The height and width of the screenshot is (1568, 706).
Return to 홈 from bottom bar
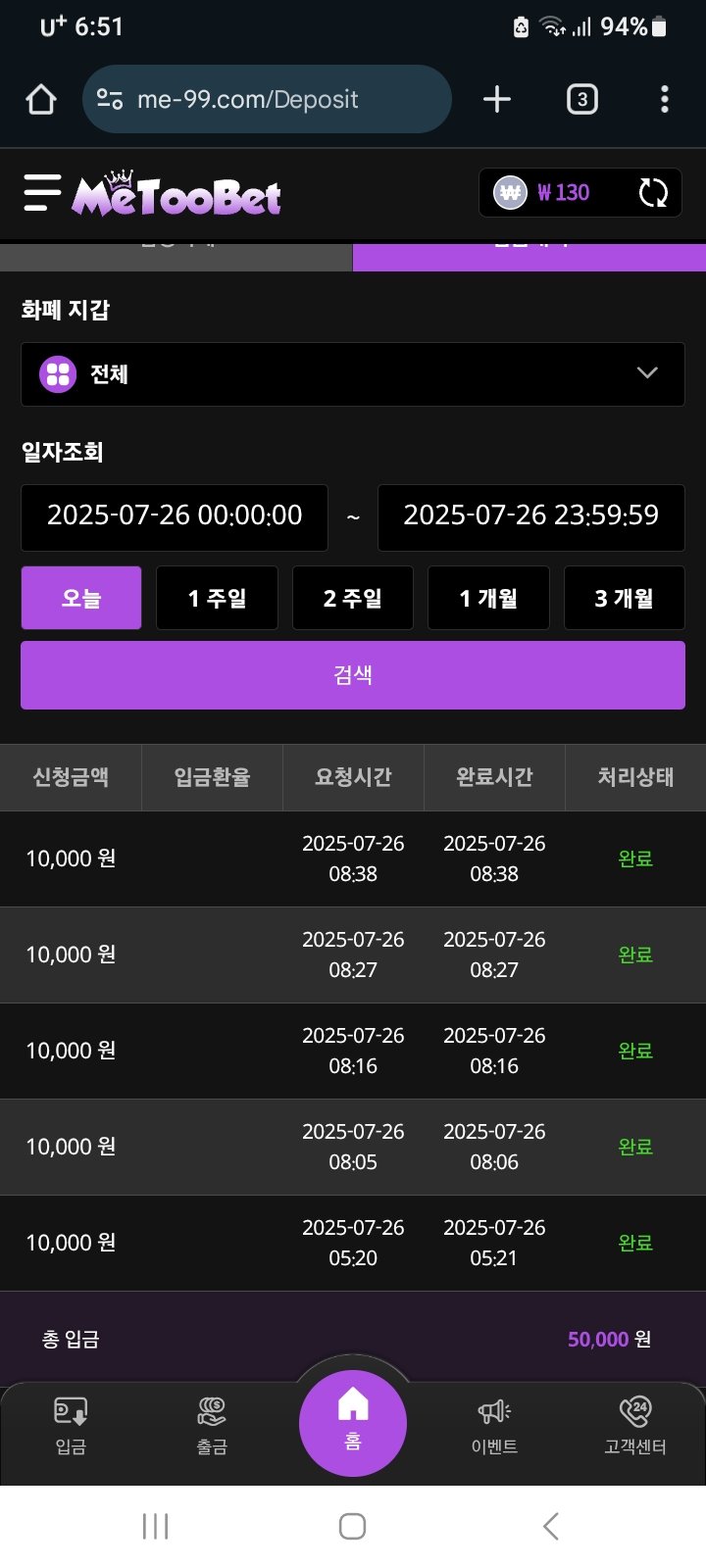tap(353, 1422)
